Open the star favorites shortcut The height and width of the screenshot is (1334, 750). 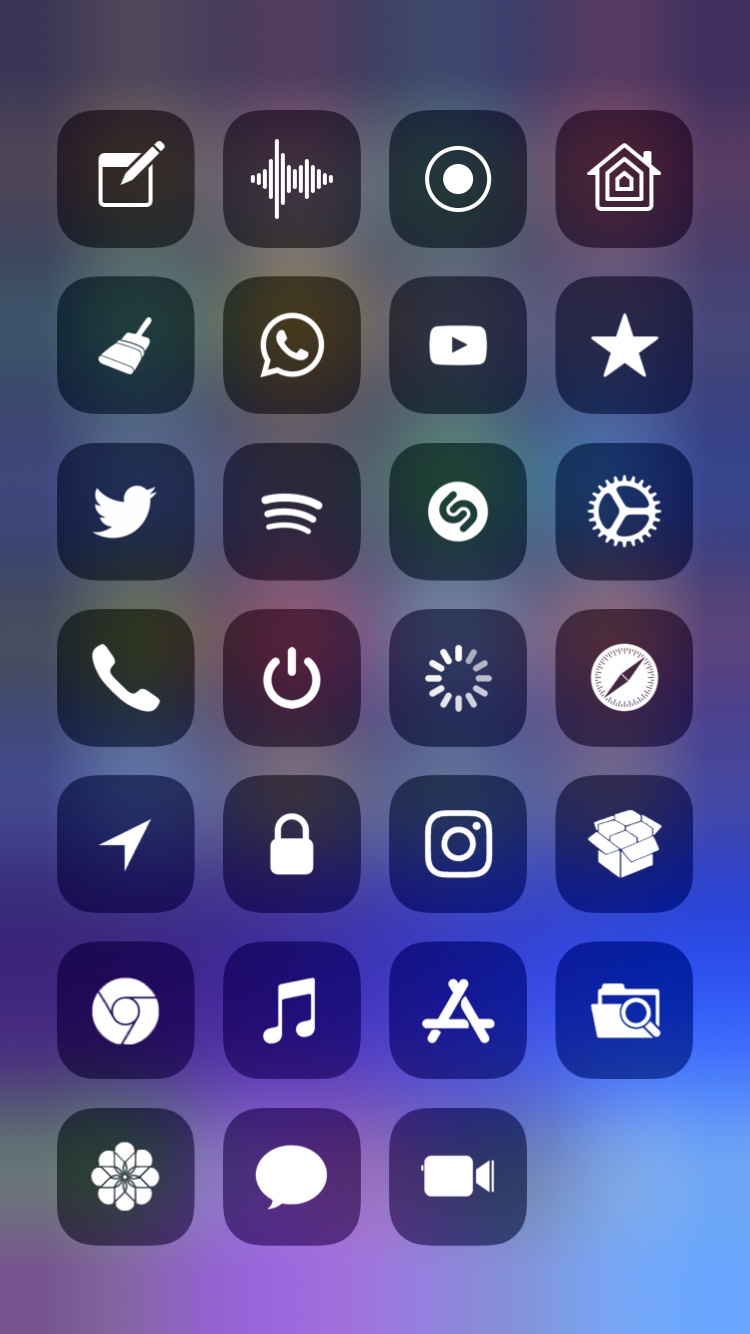point(624,345)
